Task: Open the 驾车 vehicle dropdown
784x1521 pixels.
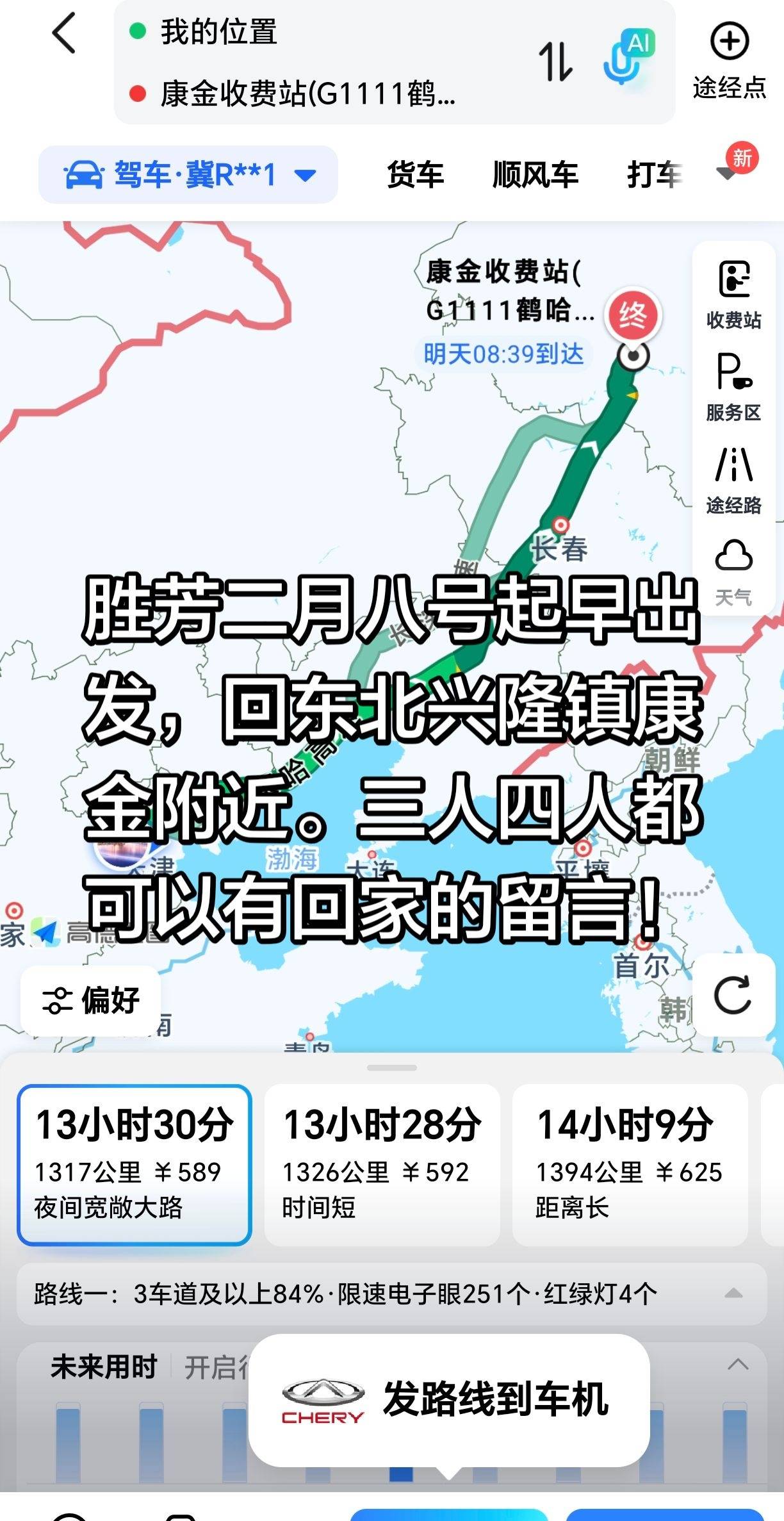Action: point(188,174)
